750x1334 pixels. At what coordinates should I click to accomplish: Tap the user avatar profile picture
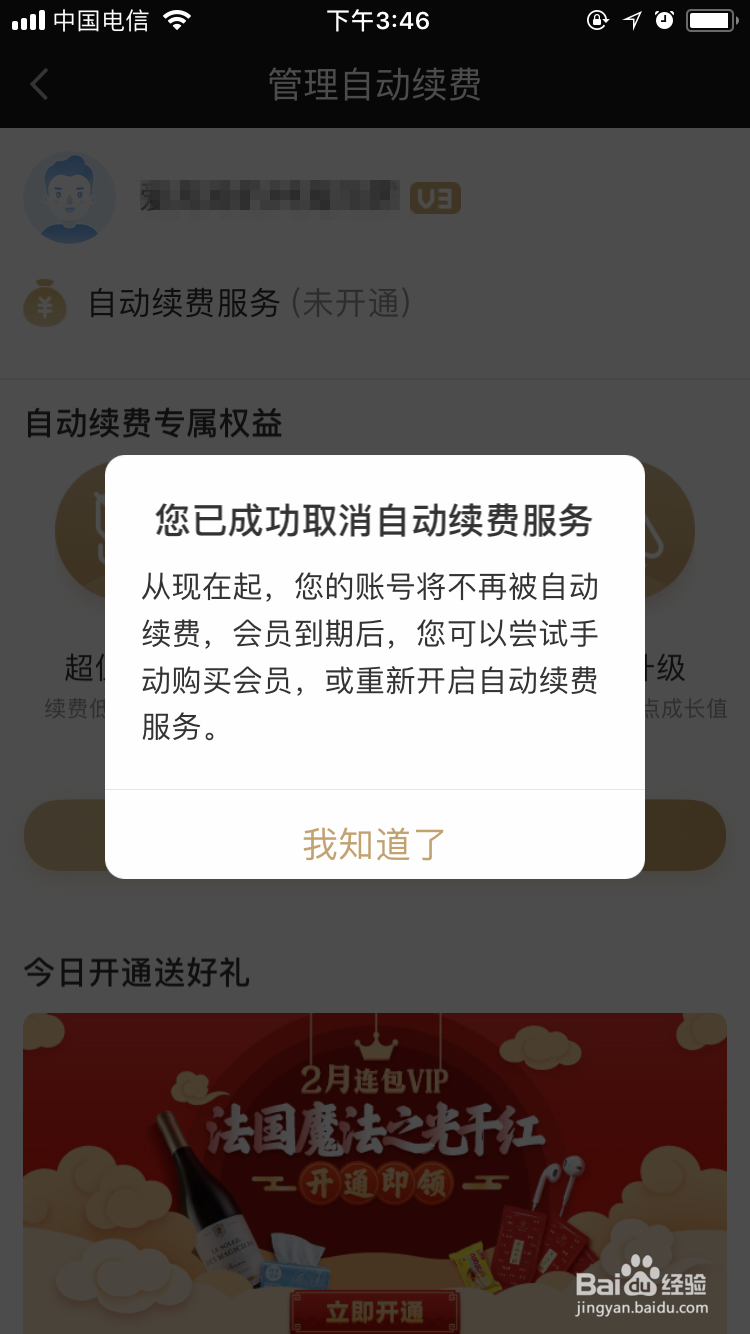click(x=69, y=197)
